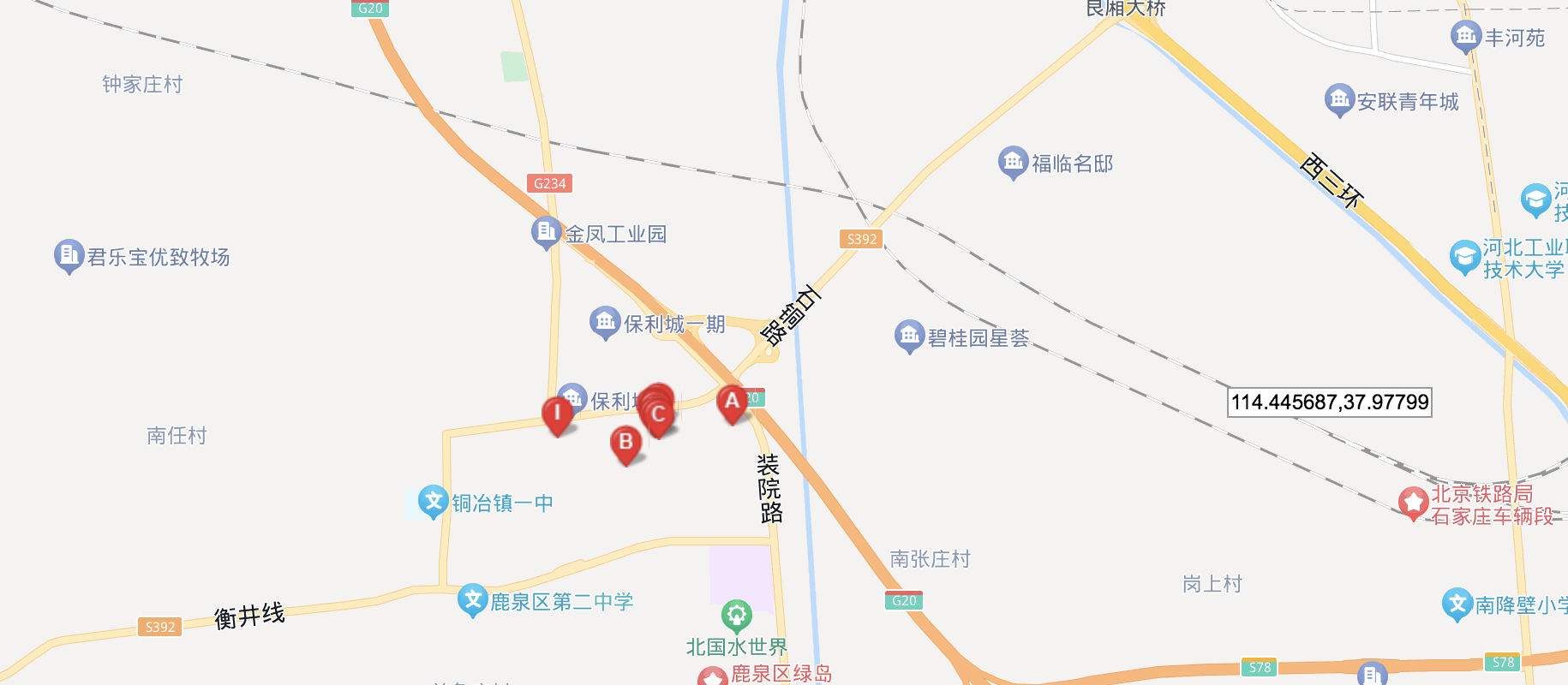1568x685 pixels.
Task: Select the 铜冶镇一中 school icon
Action: coord(433,501)
